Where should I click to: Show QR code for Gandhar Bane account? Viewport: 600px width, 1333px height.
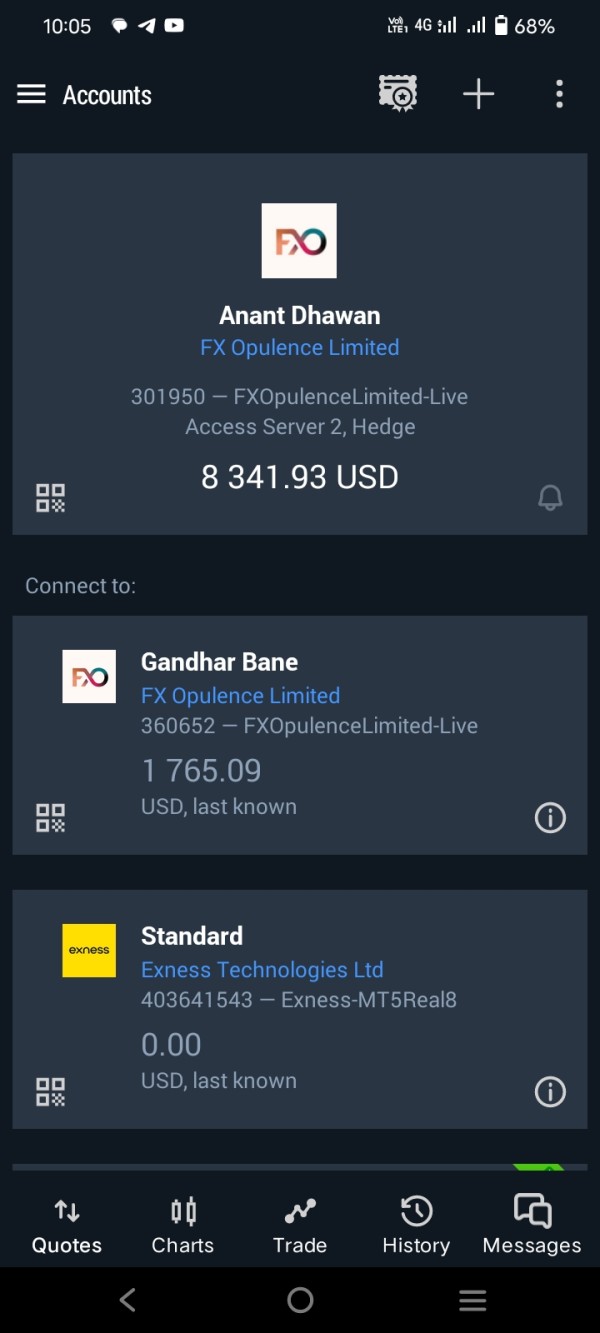coord(51,818)
